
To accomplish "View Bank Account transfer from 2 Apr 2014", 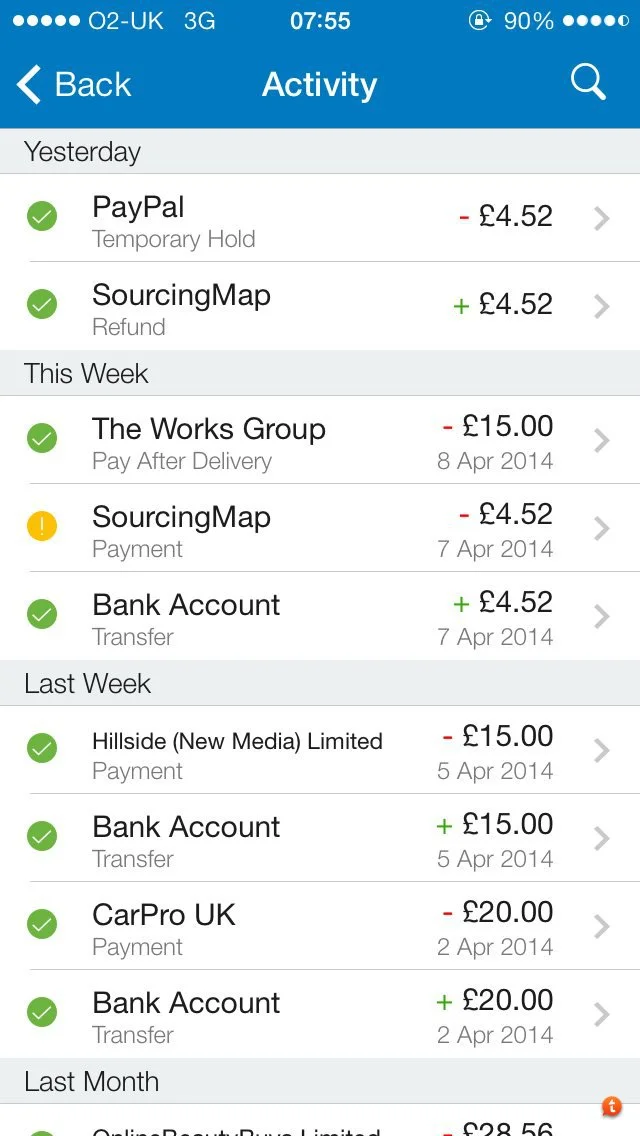I will [x=320, y=1014].
